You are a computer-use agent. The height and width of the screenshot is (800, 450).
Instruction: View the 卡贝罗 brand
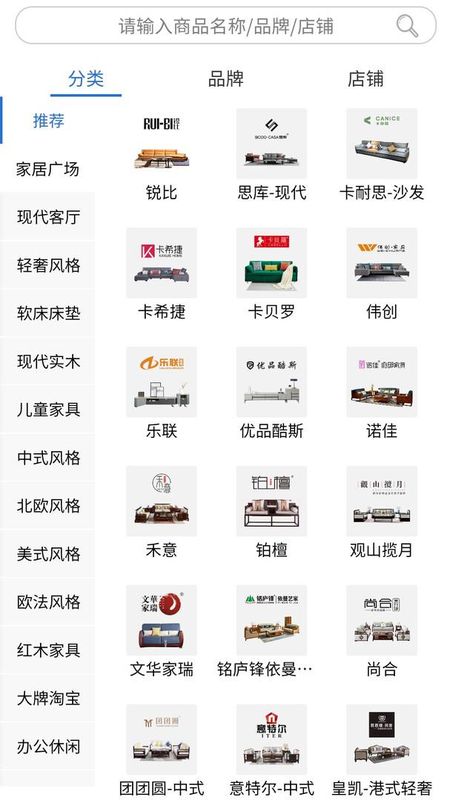[271, 274]
